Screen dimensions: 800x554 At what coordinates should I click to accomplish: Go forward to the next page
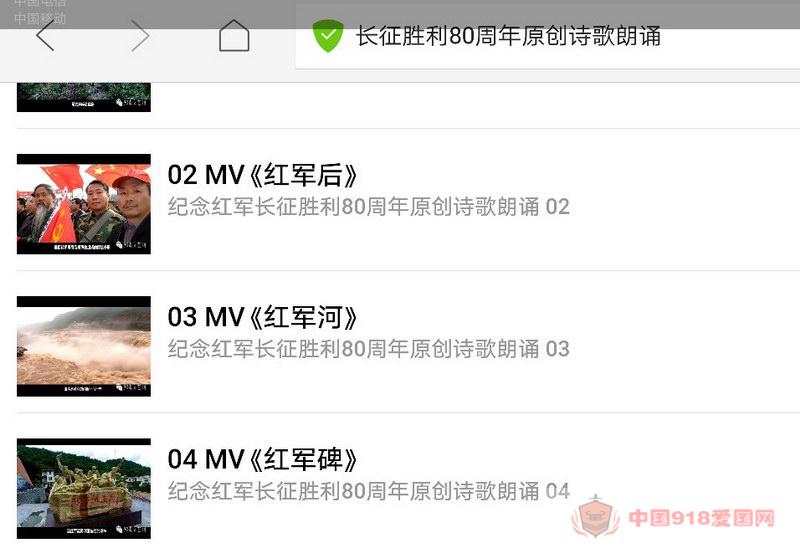coord(140,37)
